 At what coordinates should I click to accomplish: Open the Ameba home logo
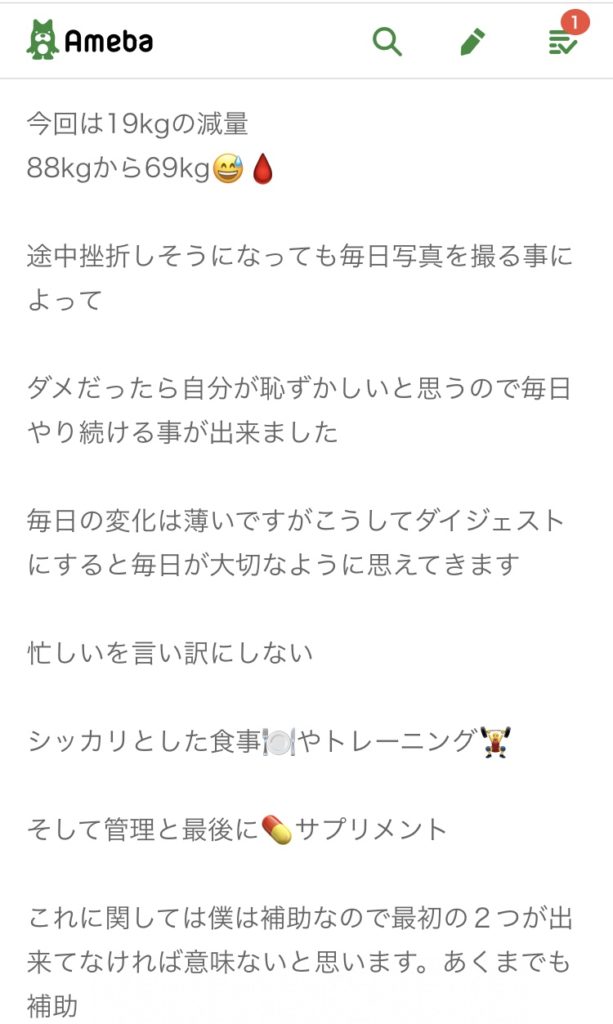90,41
